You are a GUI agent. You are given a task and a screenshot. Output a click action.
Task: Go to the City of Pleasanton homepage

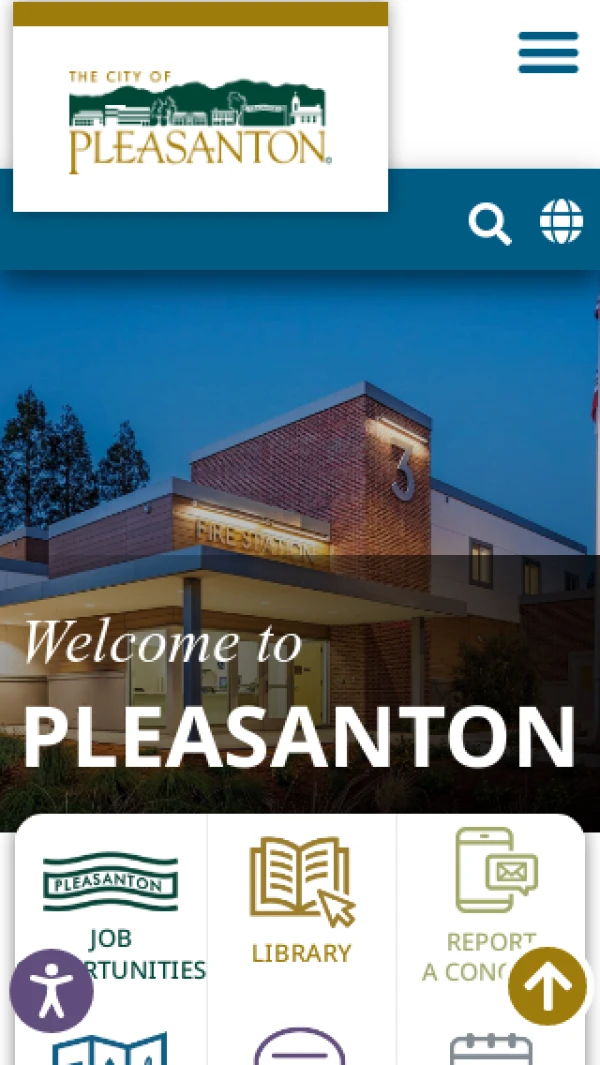[x=199, y=120]
